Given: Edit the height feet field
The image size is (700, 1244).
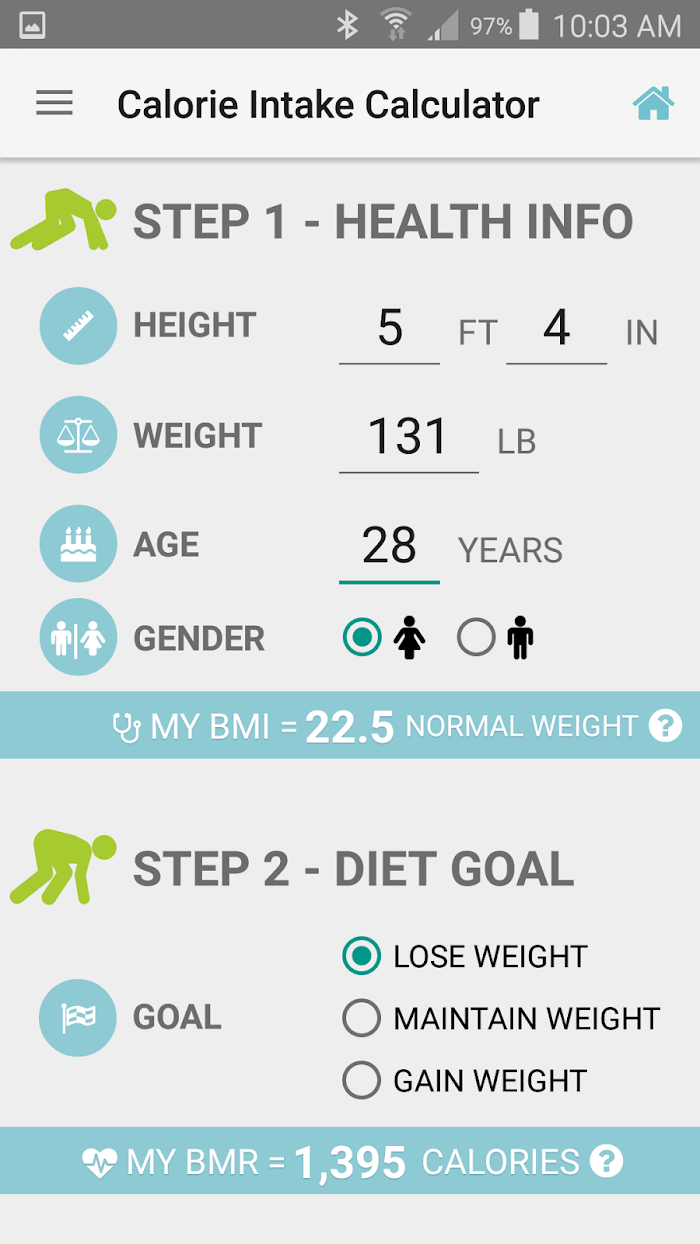Looking at the screenshot, I should [x=390, y=330].
